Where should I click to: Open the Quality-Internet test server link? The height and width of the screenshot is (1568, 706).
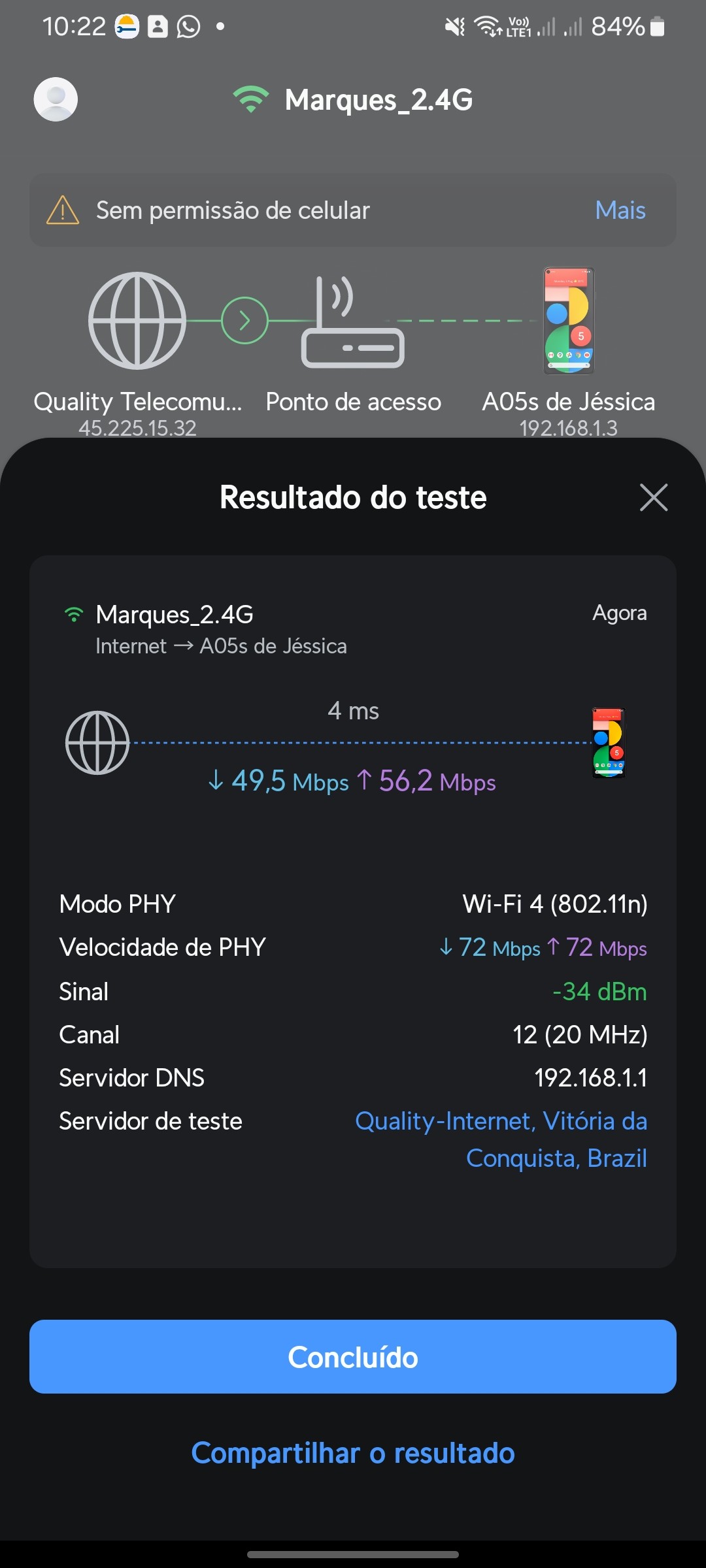coord(501,1139)
